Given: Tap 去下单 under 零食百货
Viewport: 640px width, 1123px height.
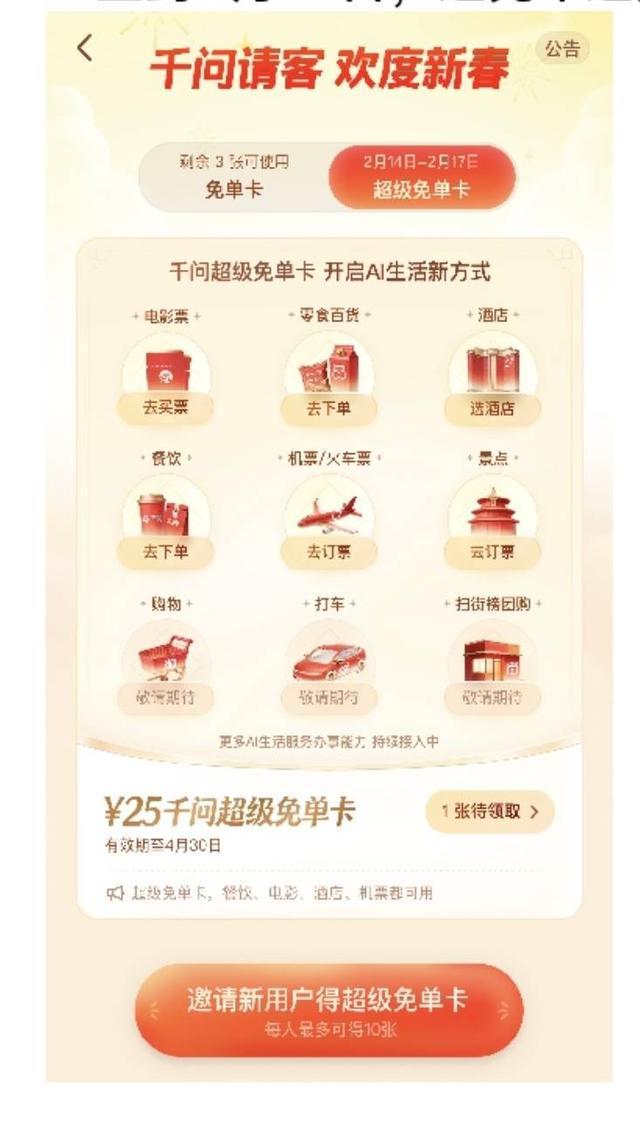Looking at the screenshot, I should click(329, 408).
